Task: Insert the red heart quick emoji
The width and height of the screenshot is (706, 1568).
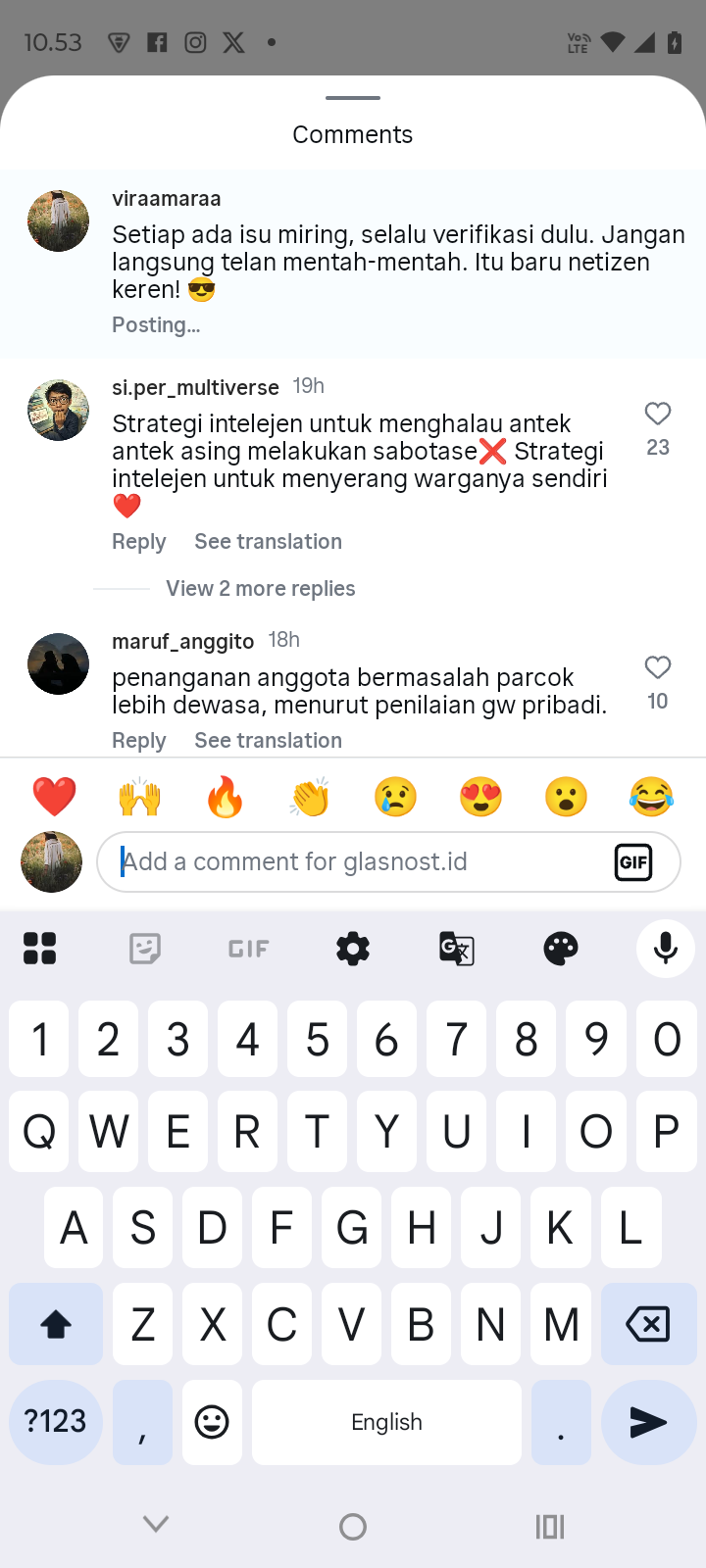Action: [54, 797]
